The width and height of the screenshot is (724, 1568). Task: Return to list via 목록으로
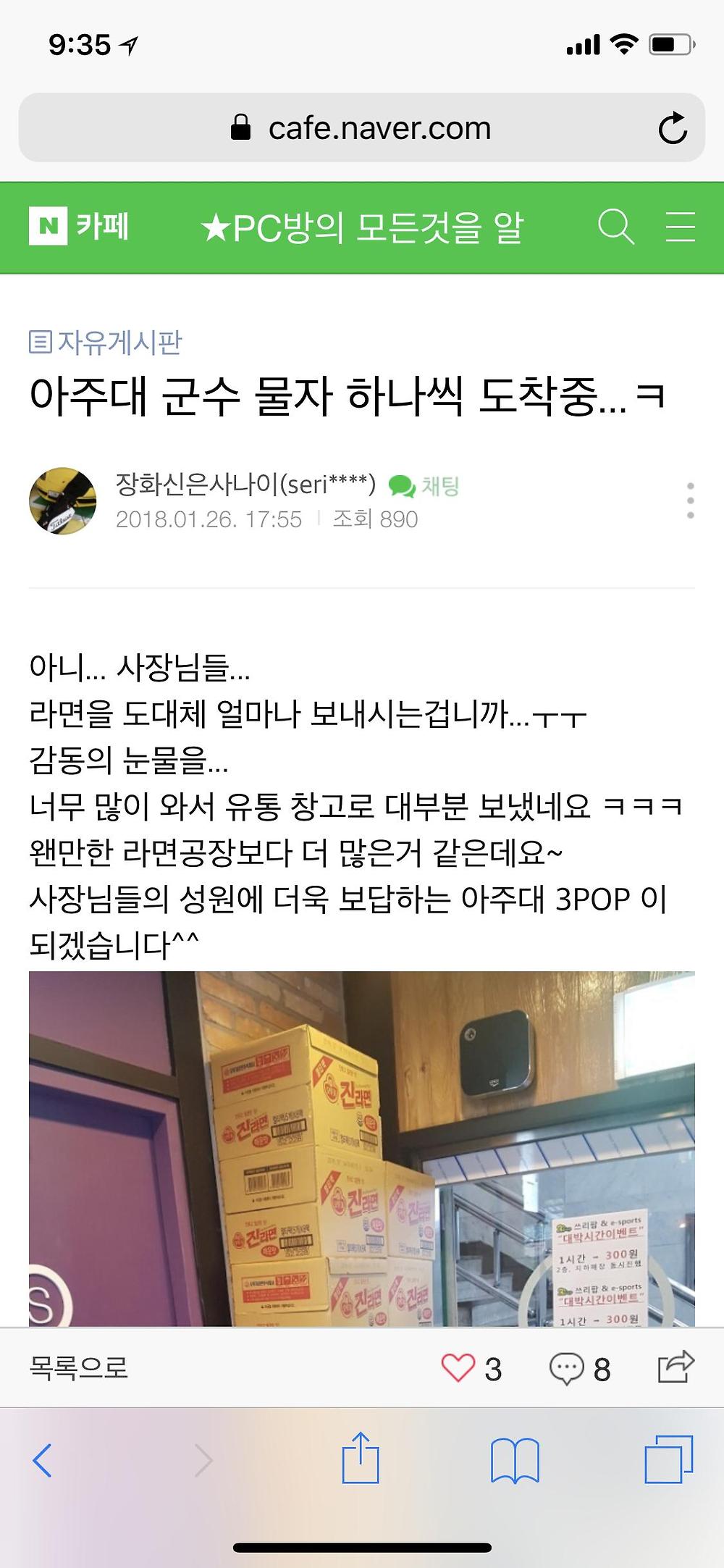(x=78, y=1367)
